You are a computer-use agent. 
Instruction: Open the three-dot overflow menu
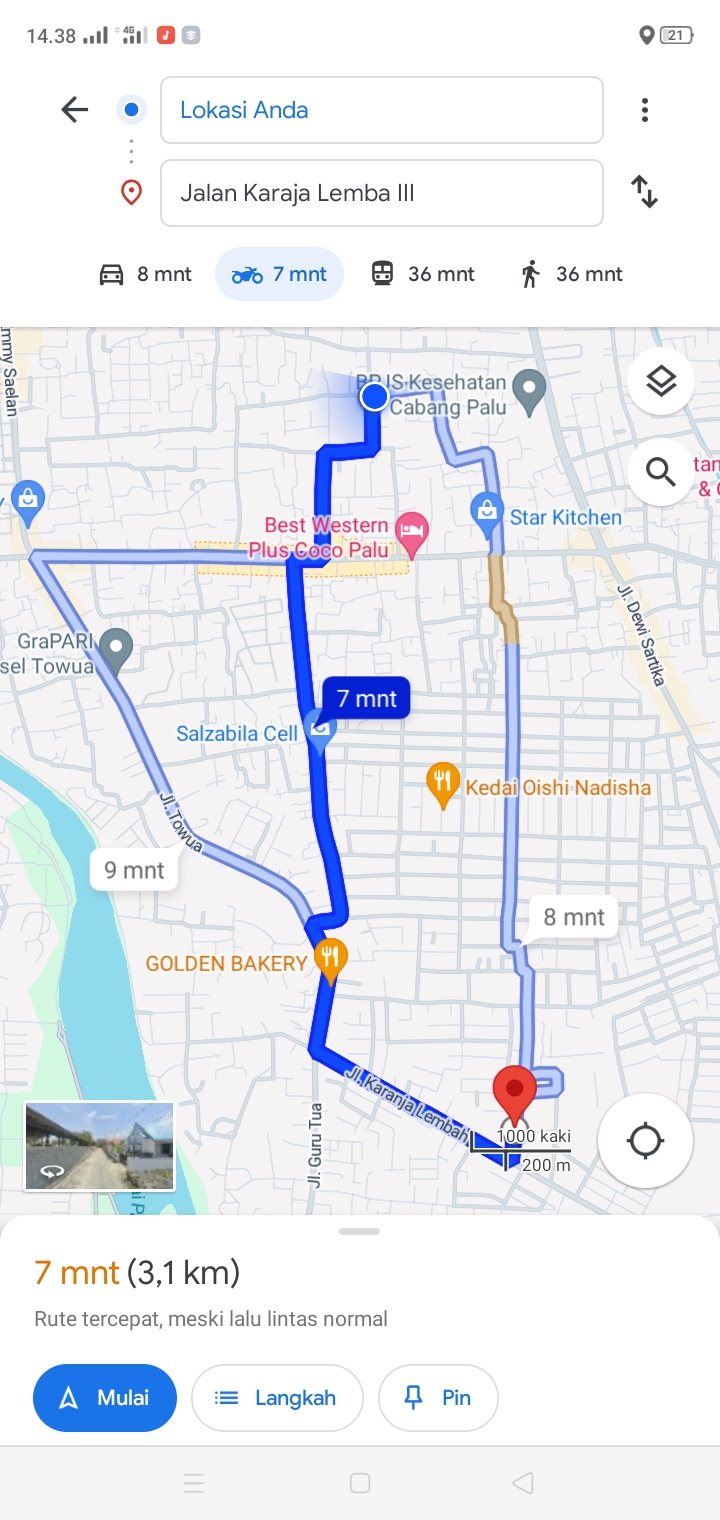point(645,110)
